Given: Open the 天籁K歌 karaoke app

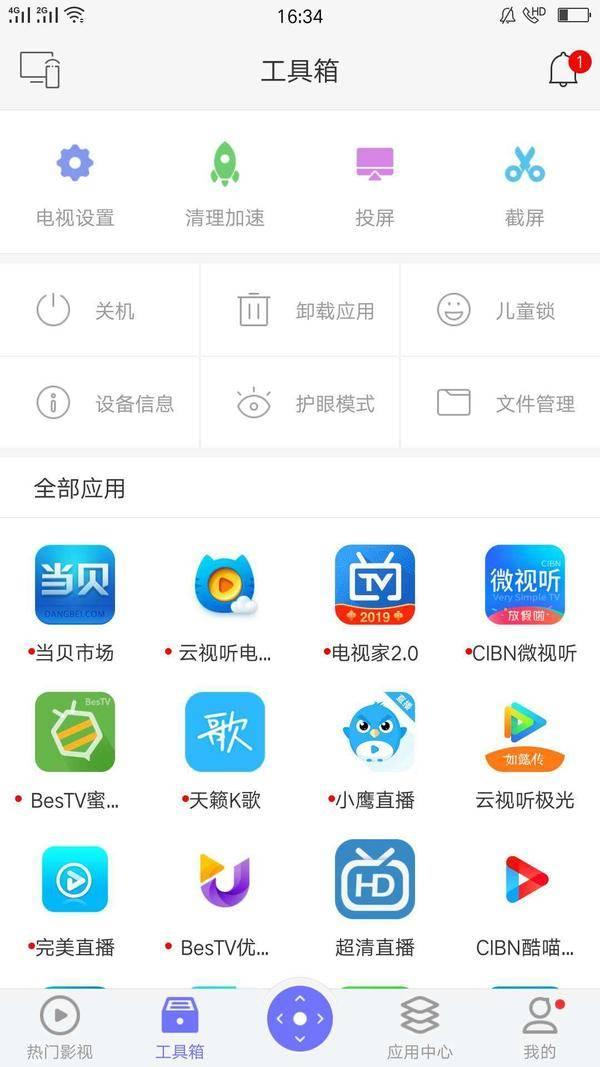Looking at the screenshot, I should pos(225,733).
